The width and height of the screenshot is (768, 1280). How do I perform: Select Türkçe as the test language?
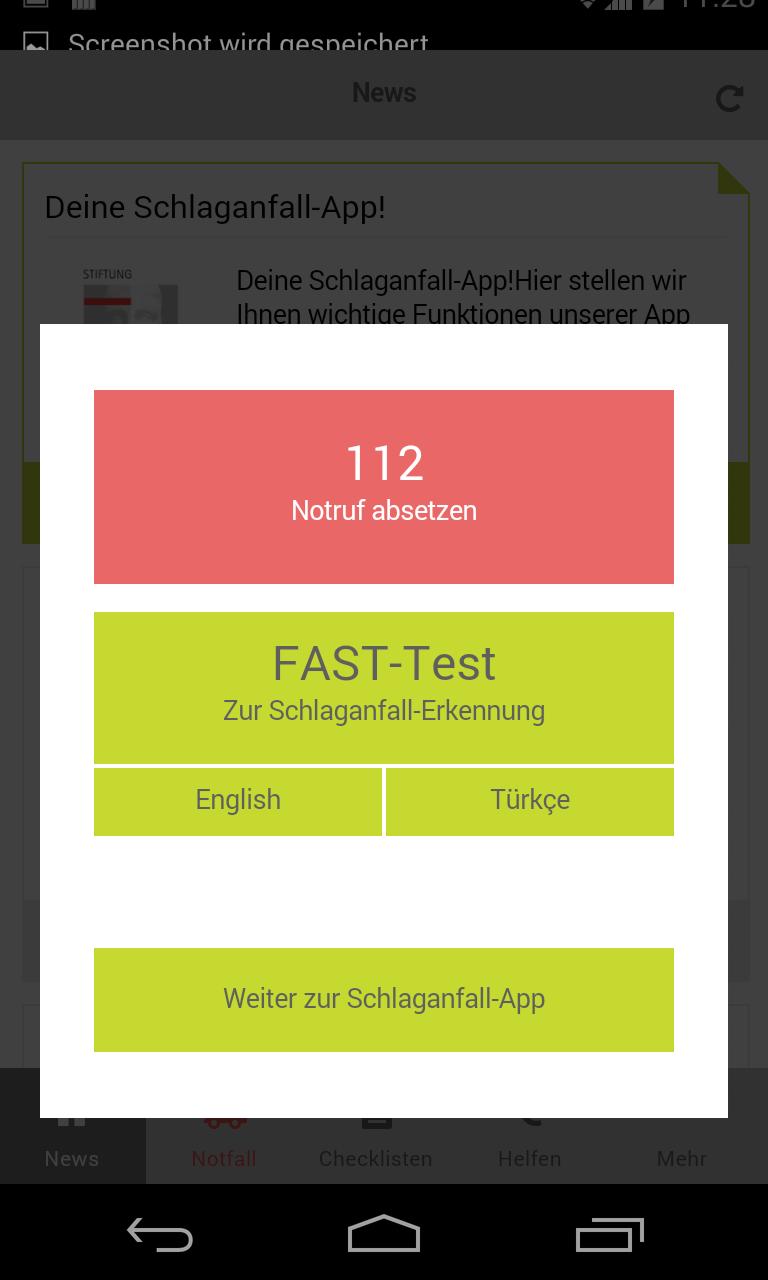529,801
